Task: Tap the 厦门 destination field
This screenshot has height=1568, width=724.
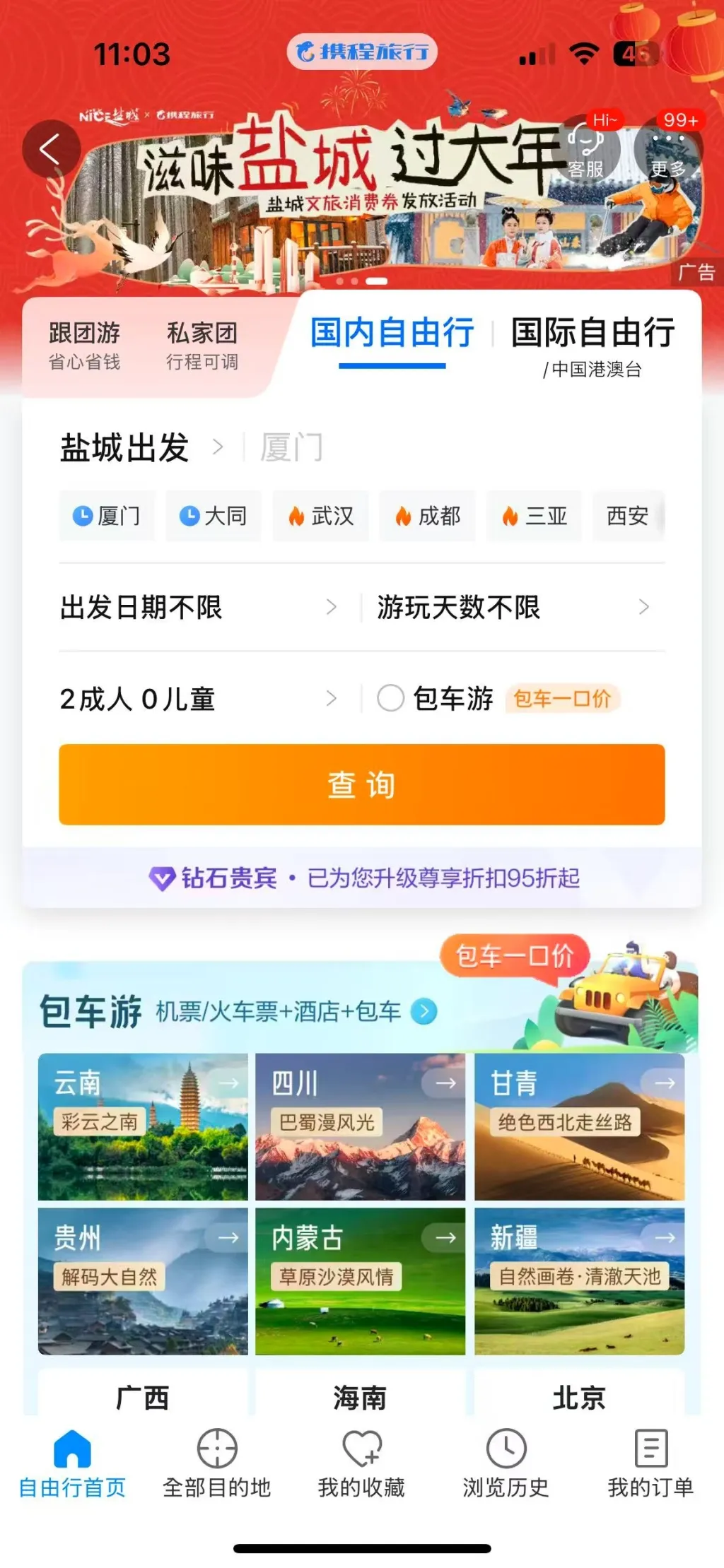Action: pyautogui.click(x=292, y=448)
